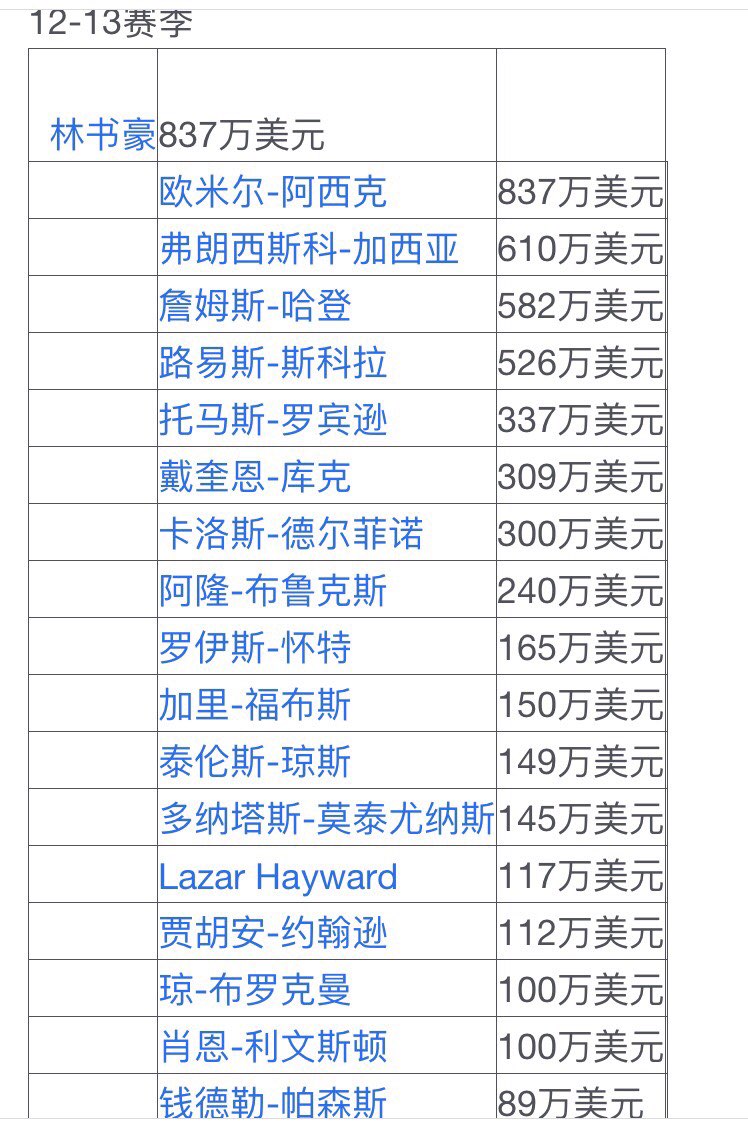Open the 路易斯-斯科拉 link

click(x=273, y=363)
